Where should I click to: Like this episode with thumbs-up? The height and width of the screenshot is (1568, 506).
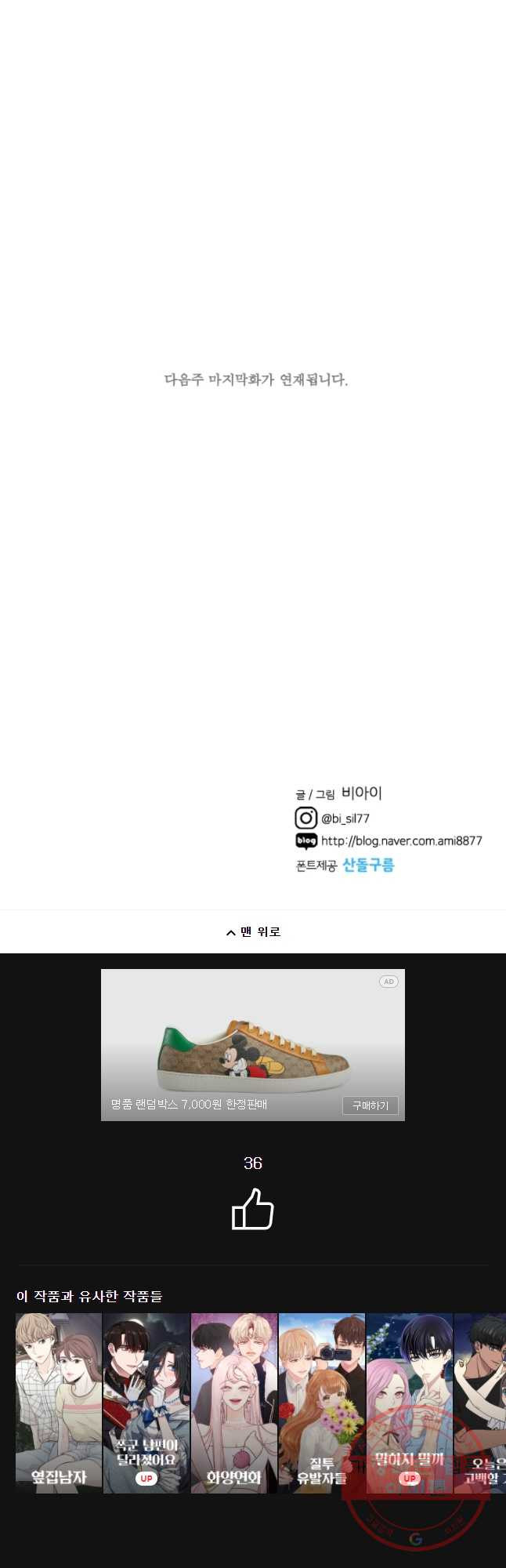(253, 1209)
